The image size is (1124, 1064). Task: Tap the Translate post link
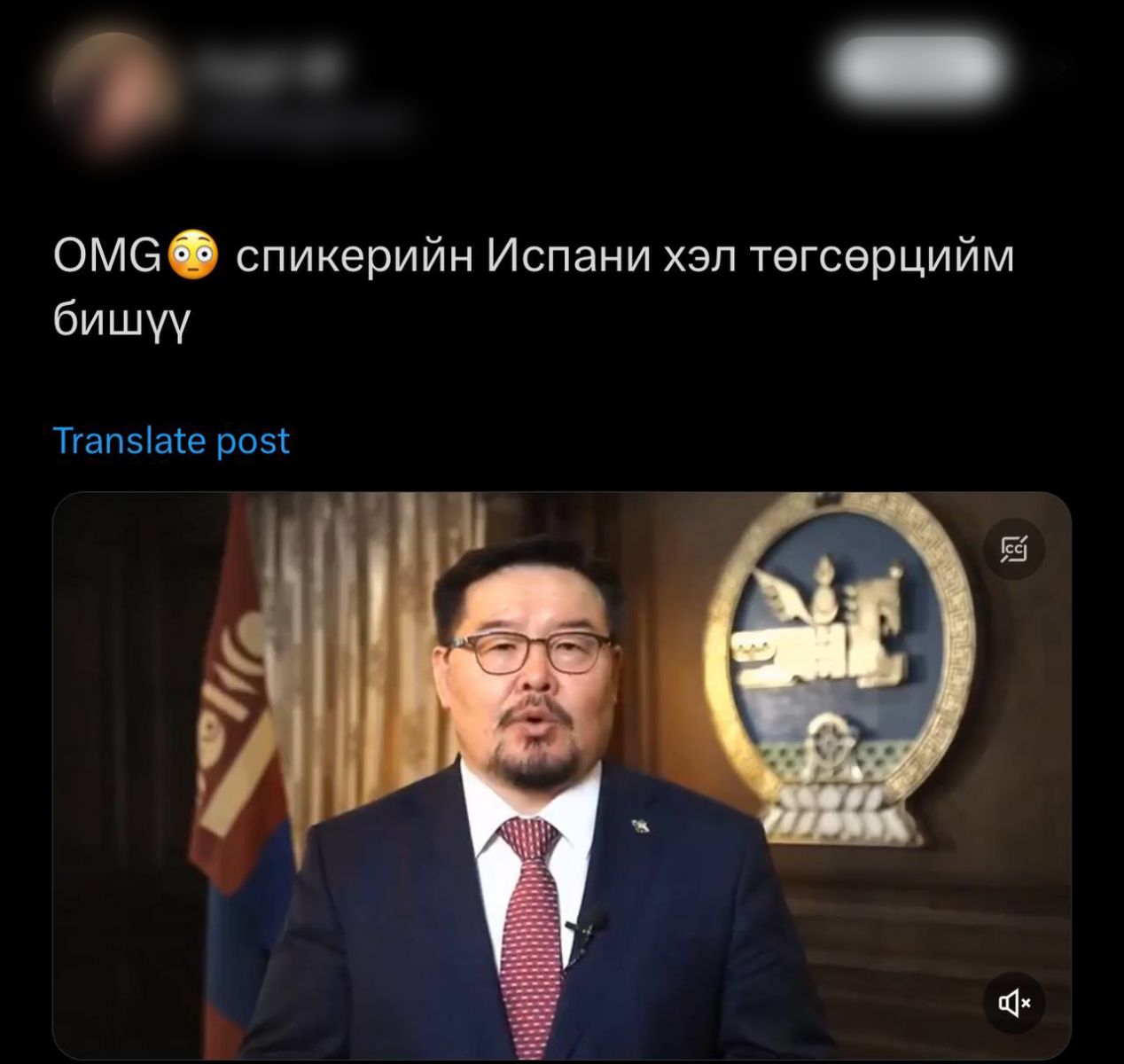pos(171,441)
